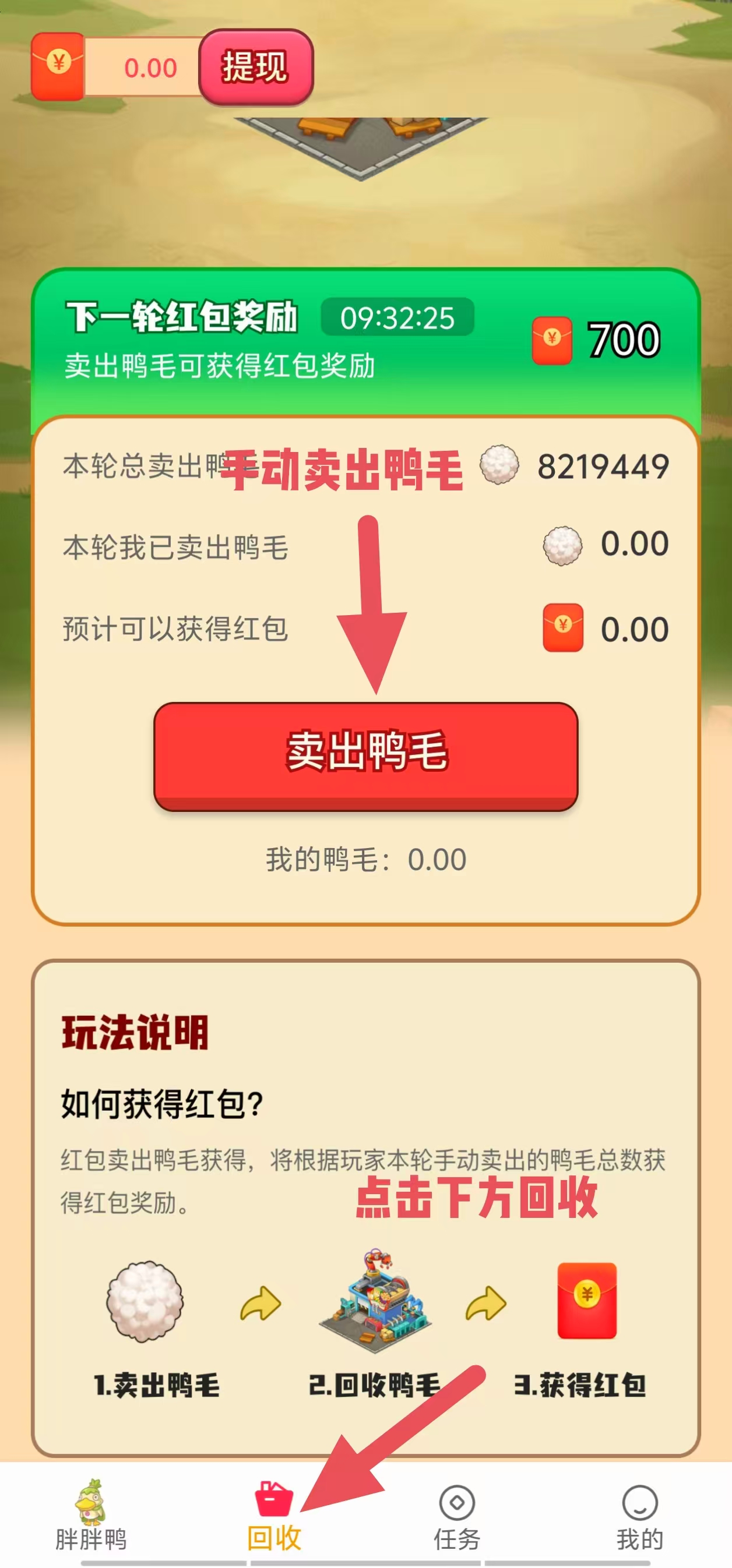This screenshot has height=1568, width=732.
Task: Open the 我的 profile tab
Action: tap(639, 1516)
